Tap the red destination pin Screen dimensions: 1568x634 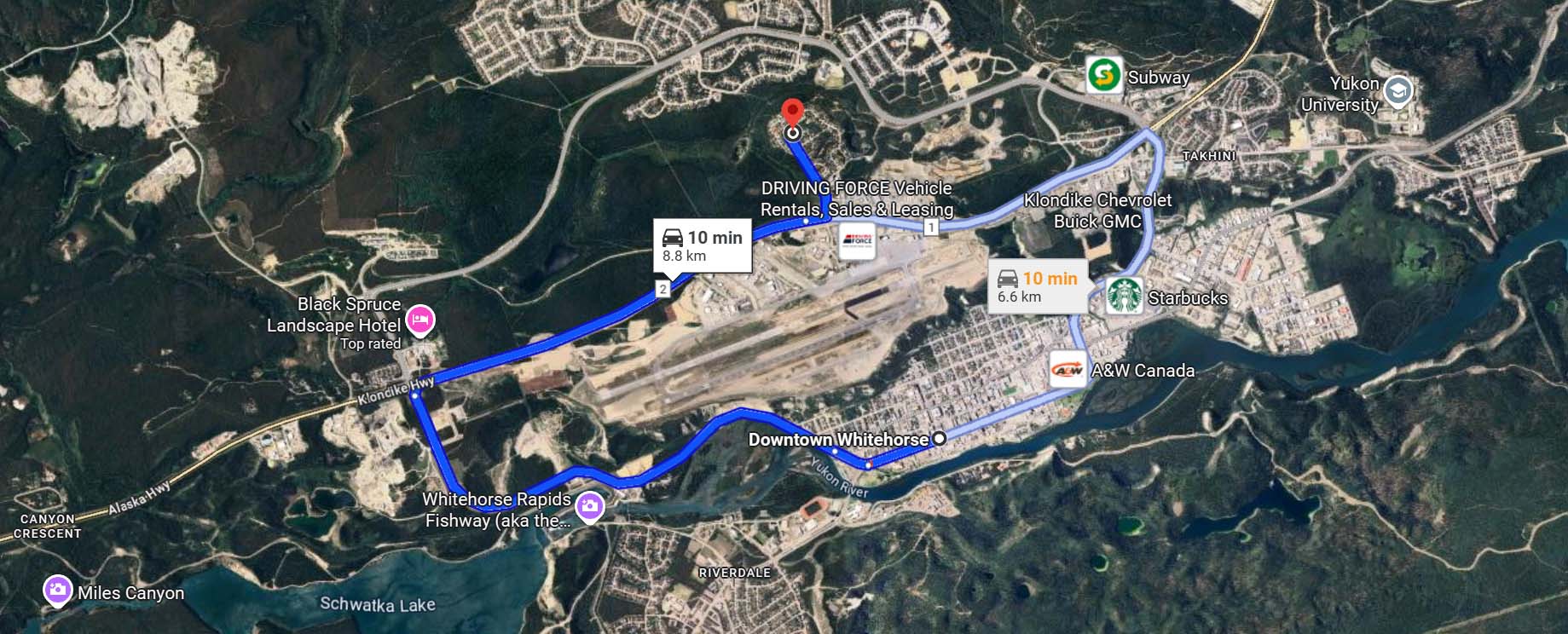pyautogui.click(x=793, y=115)
